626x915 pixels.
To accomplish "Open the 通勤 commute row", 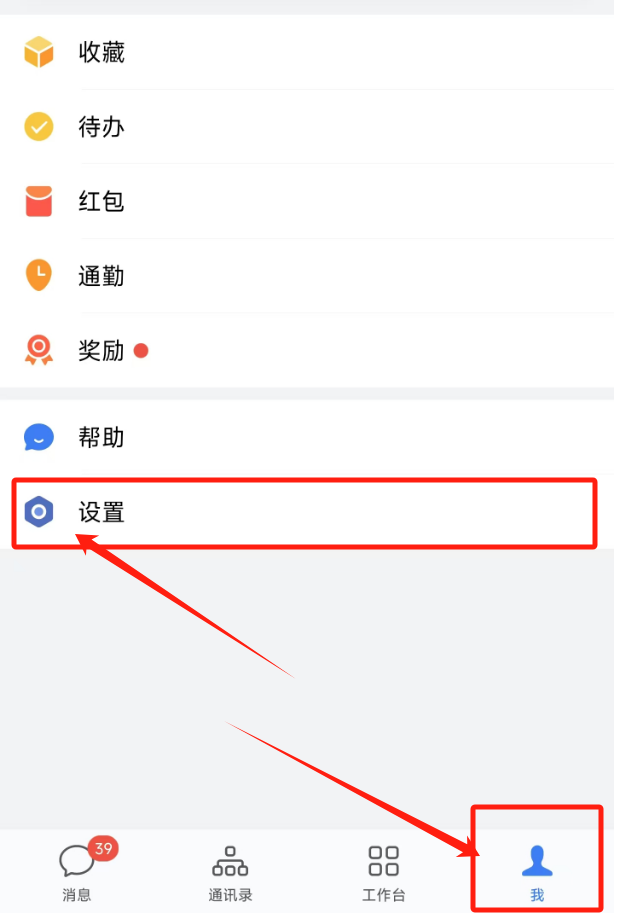I will pyautogui.click(x=101, y=275).
